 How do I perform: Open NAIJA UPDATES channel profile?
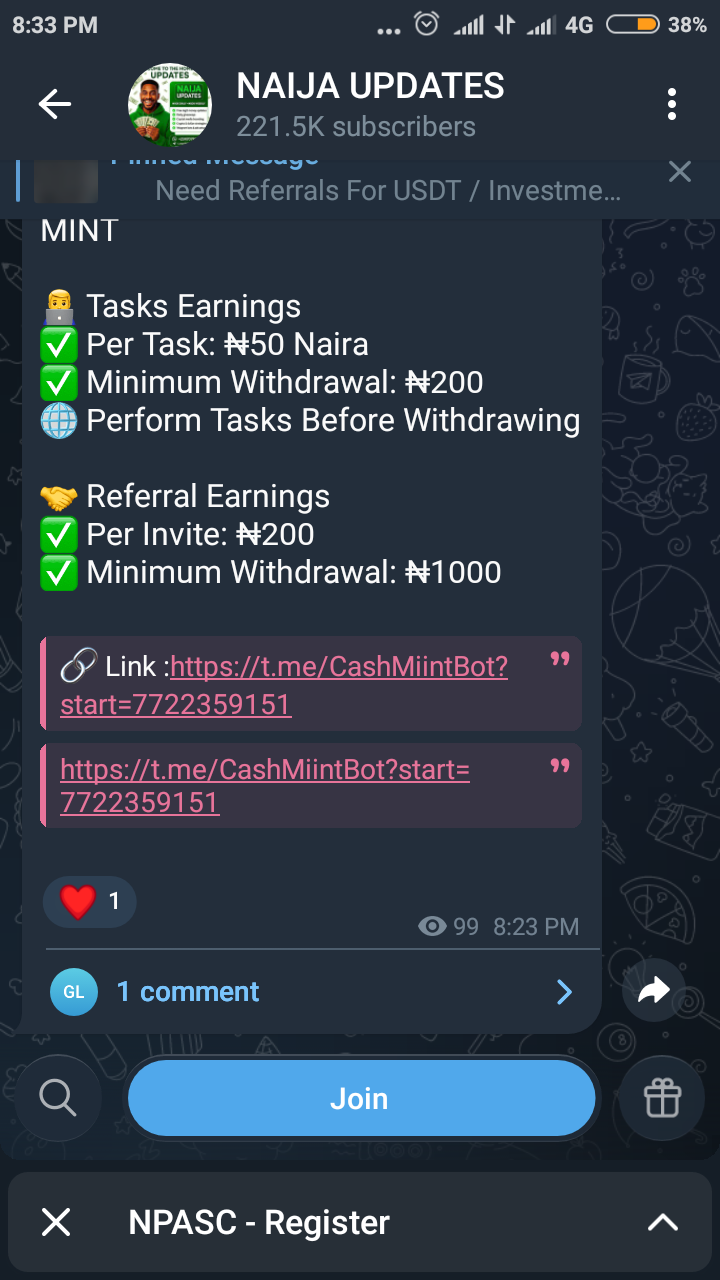click(355, 105)
